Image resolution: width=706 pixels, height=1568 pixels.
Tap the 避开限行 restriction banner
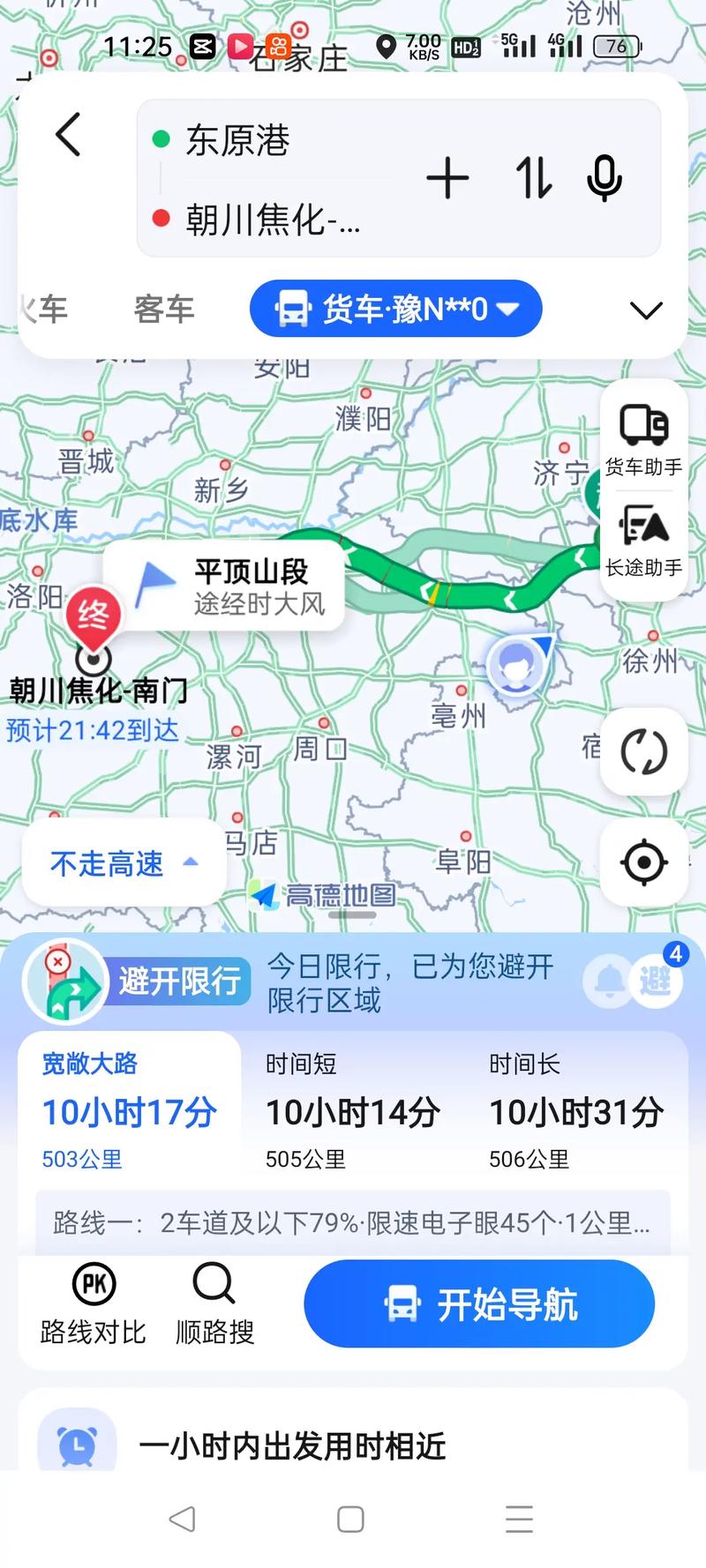[176, 982]
